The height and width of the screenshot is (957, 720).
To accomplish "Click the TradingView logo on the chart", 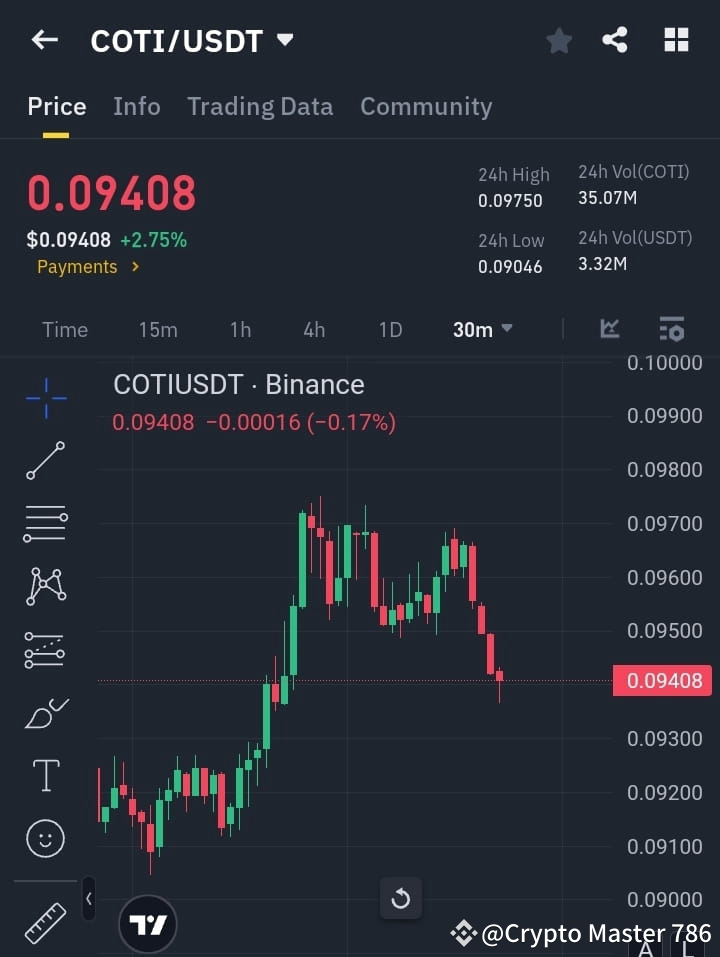I will [x=148, y=922].
